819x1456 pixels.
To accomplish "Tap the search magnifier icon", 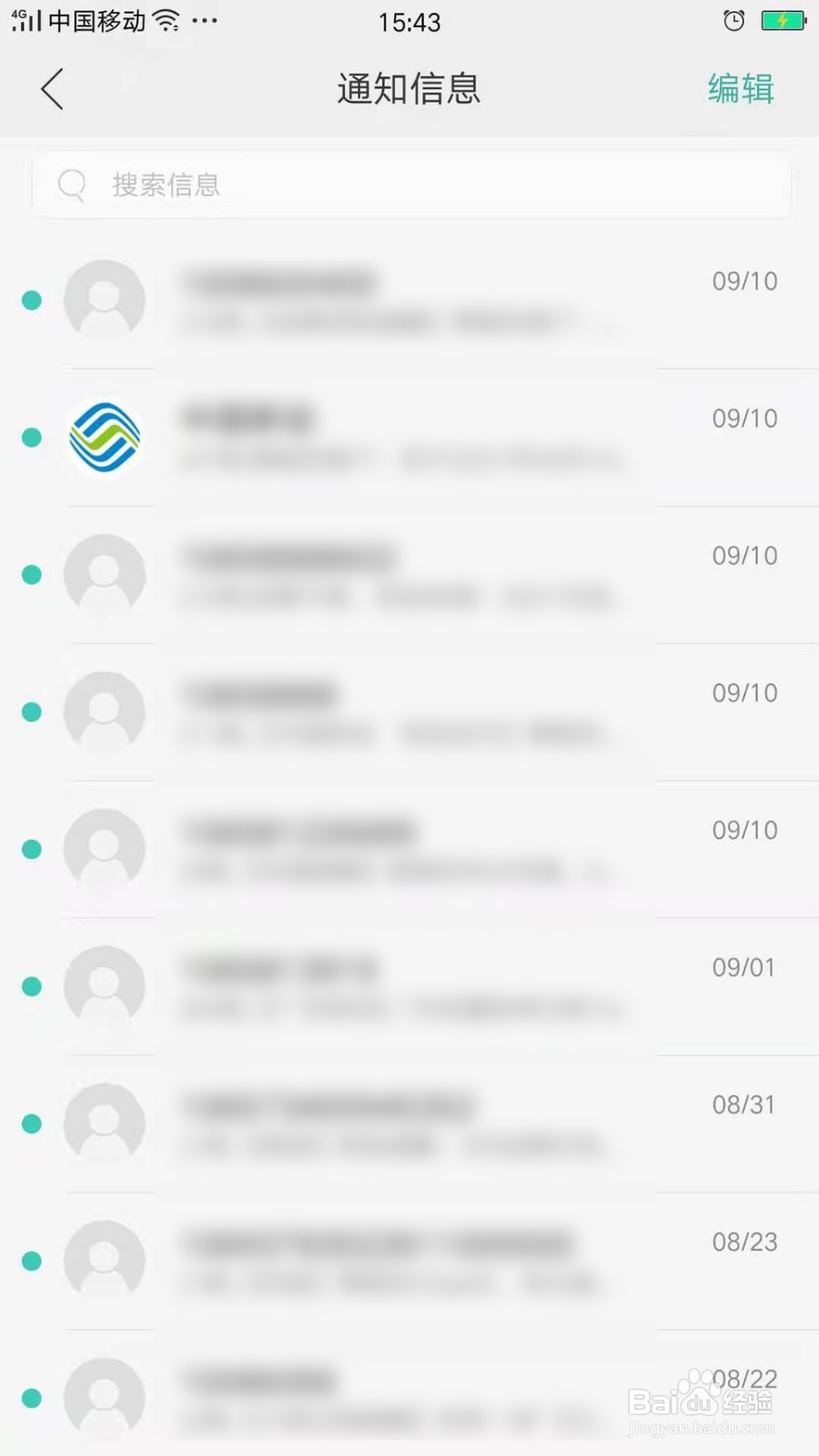I will 72,185.
